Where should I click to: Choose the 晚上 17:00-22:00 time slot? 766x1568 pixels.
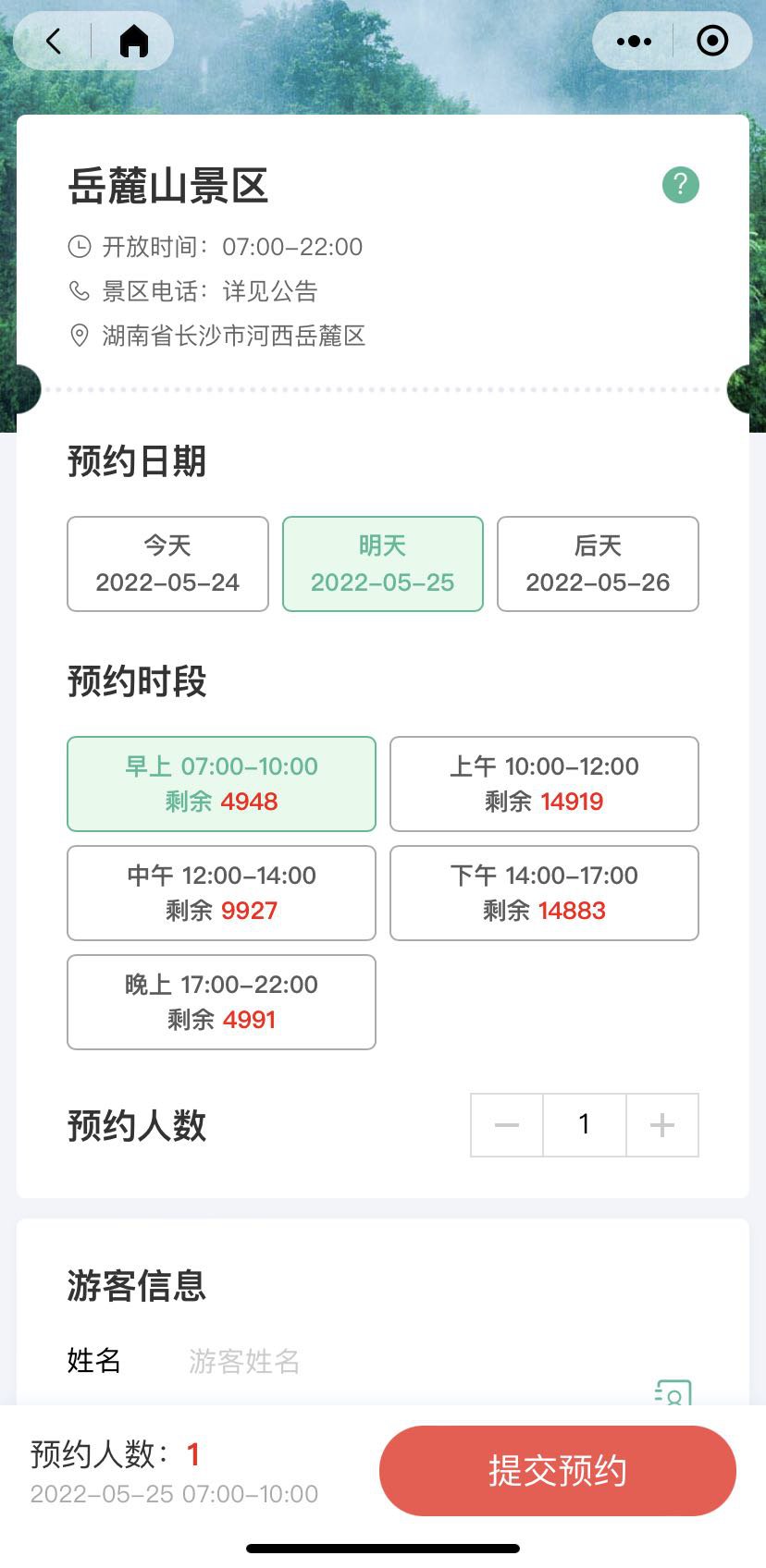click(x=221, y=1002)
